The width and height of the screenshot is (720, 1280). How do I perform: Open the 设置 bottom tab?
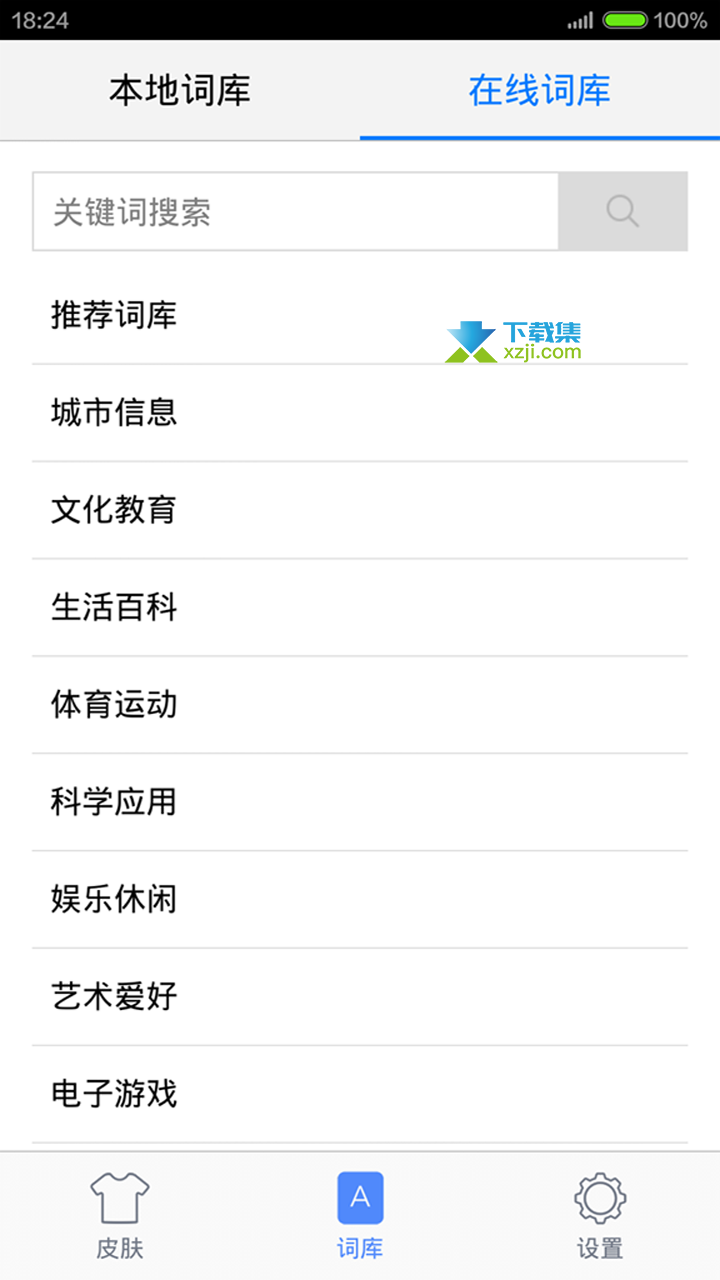pos(600,1216)
